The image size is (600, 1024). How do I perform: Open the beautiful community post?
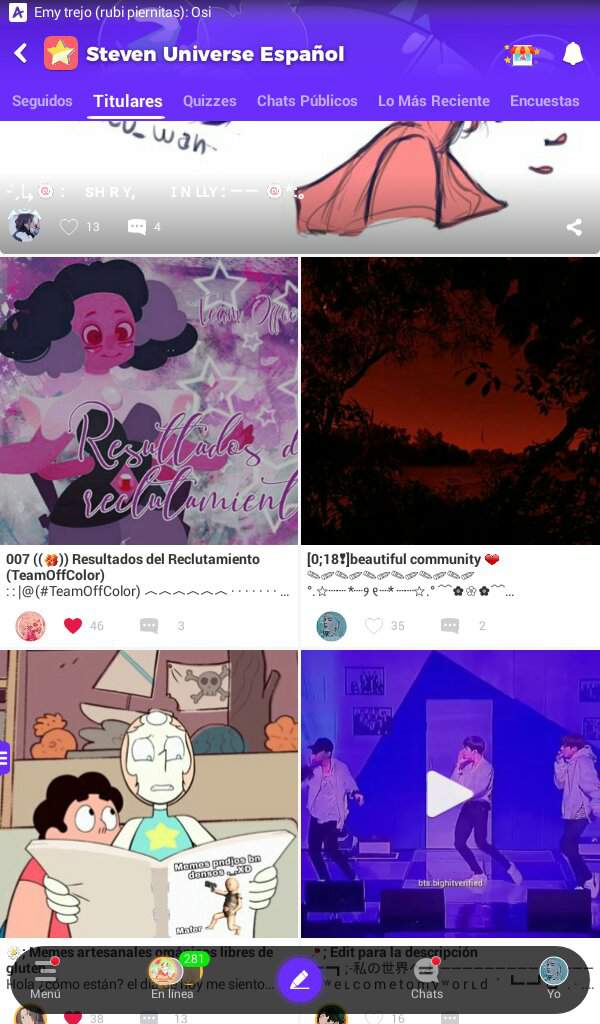(x=450, y=402)
